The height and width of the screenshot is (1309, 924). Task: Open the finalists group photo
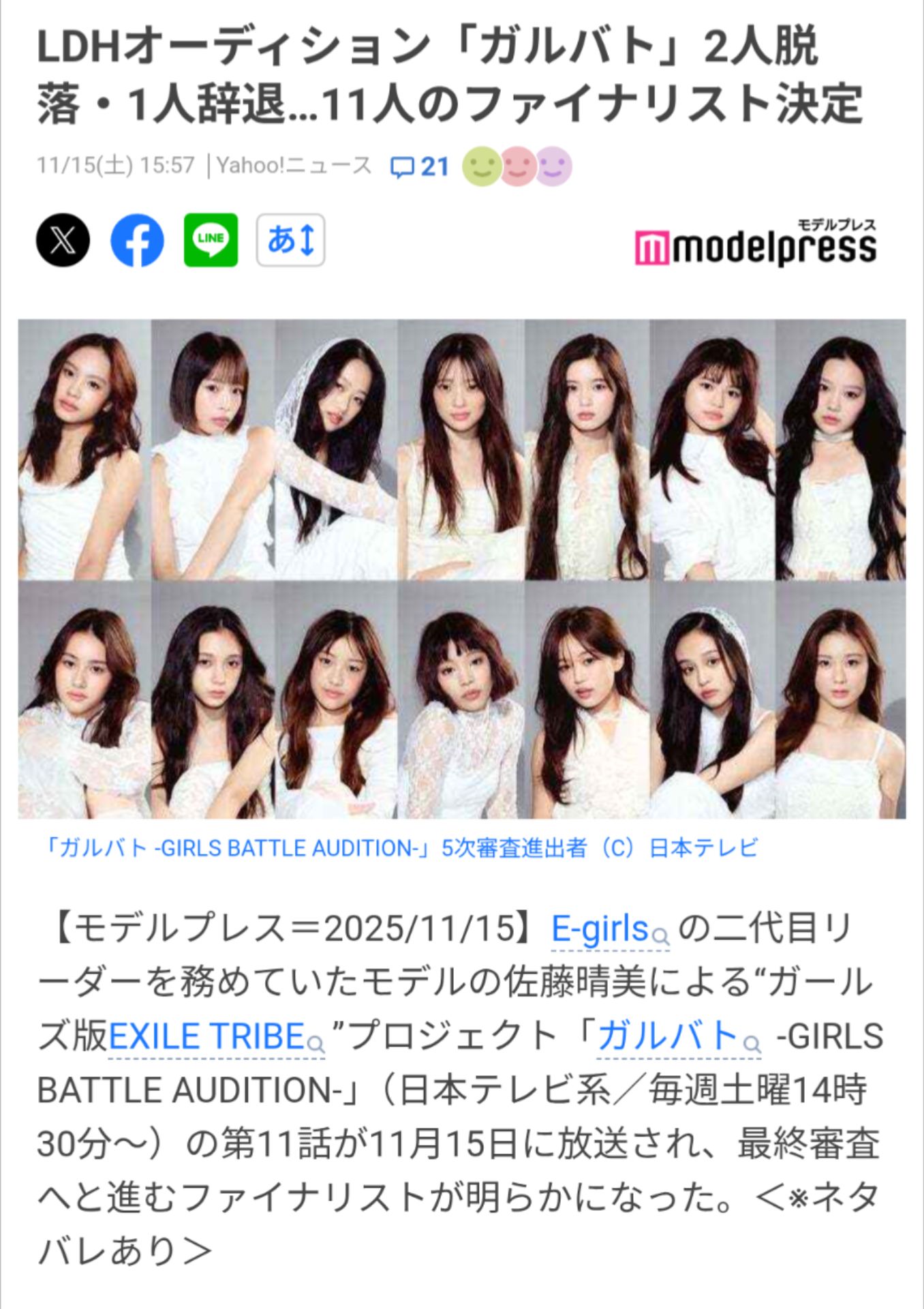point(462,569)
